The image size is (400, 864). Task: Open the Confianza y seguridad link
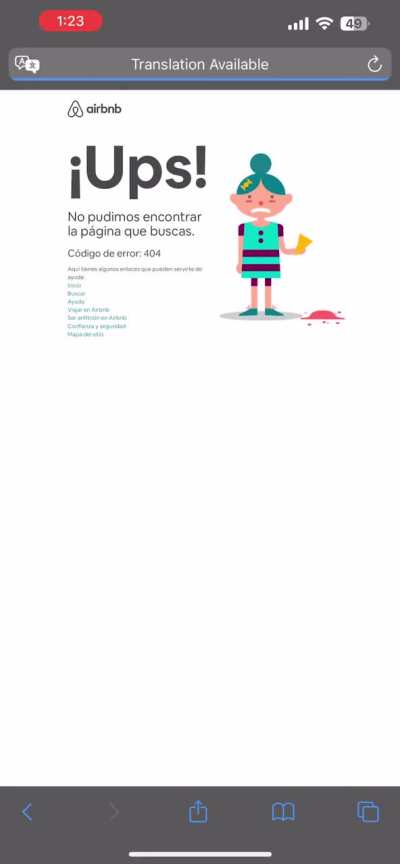[96, 326]
